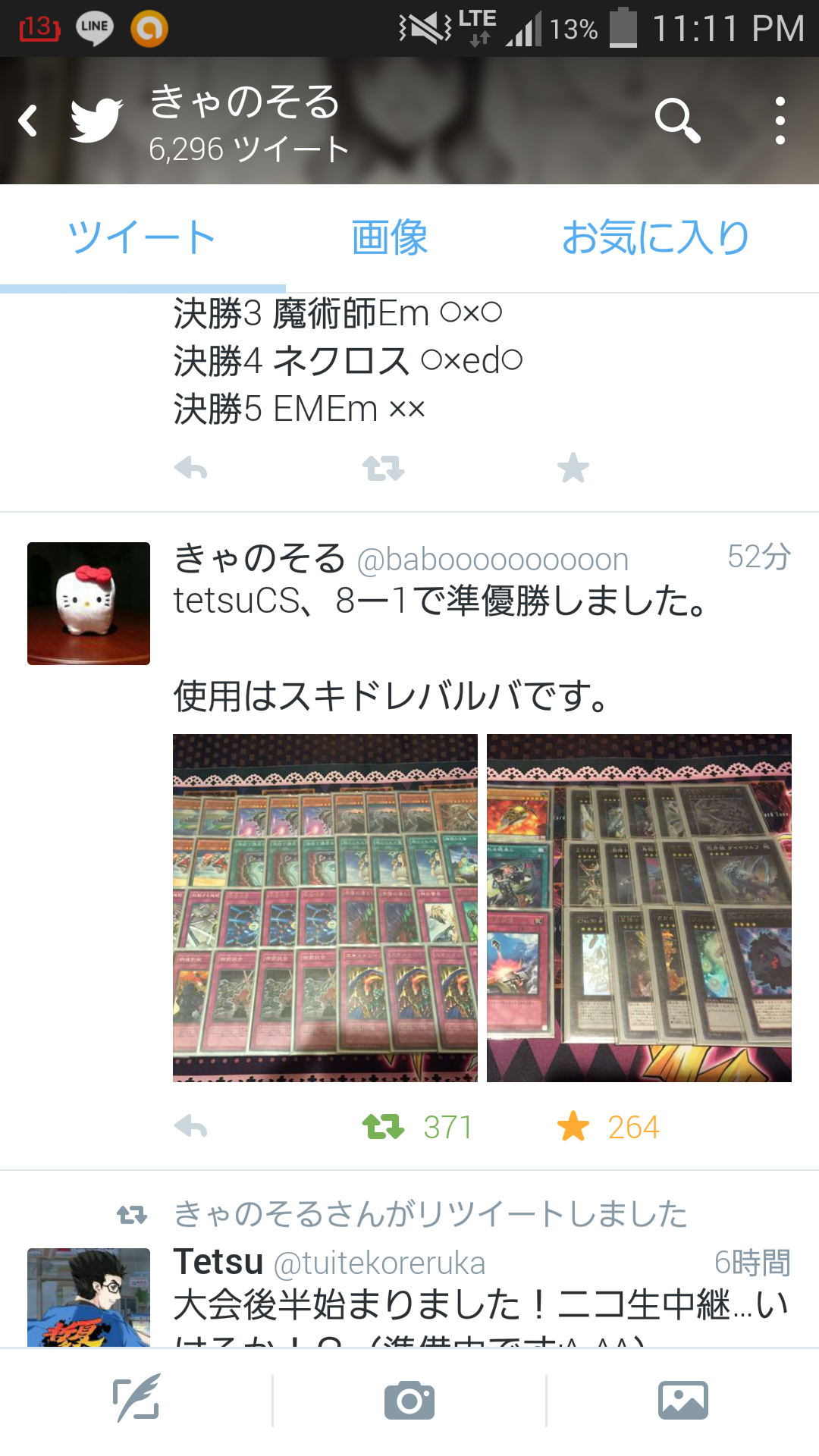Favorite the tetsuCS tweet with 264 stars
819x1456 pixels.
[574, 1127]
